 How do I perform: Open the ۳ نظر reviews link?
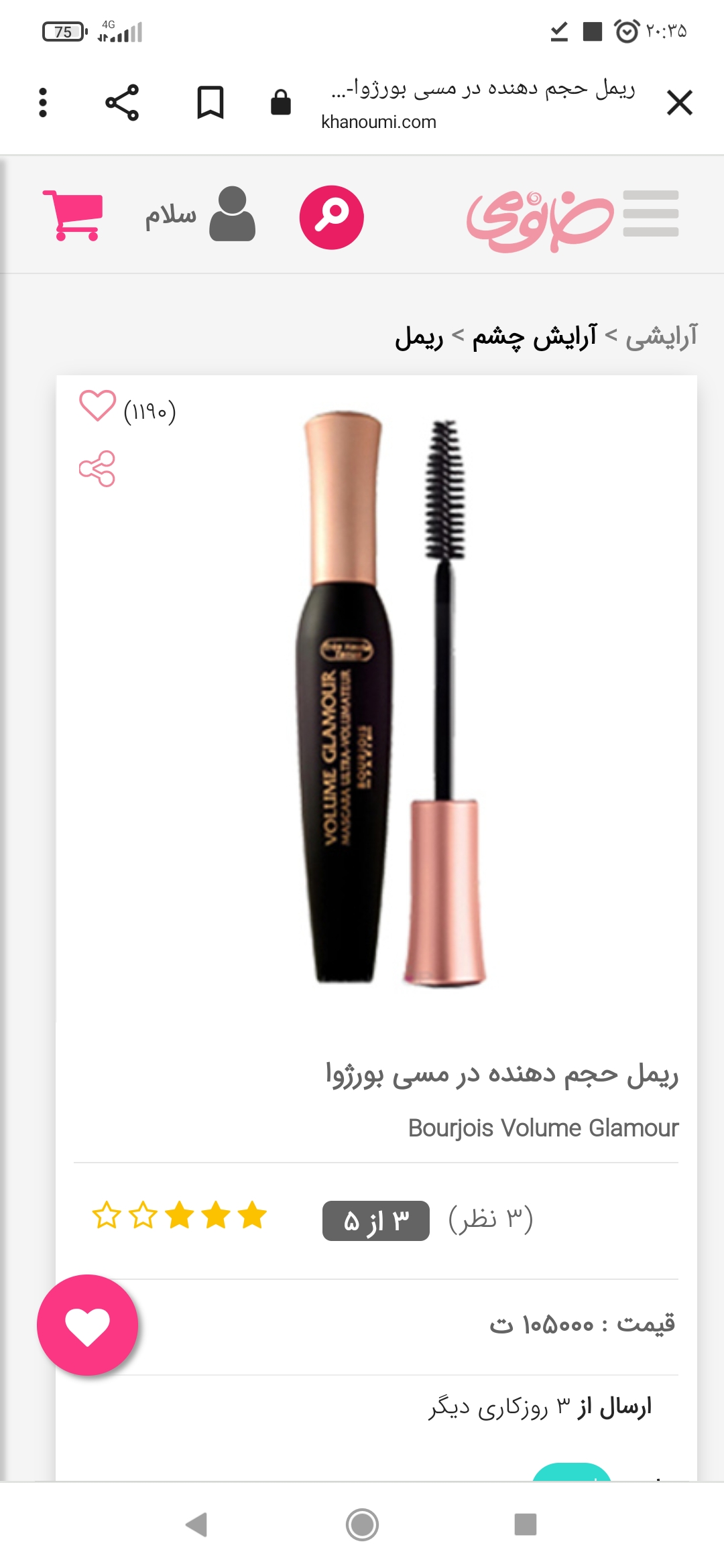tap(491, 1220)
